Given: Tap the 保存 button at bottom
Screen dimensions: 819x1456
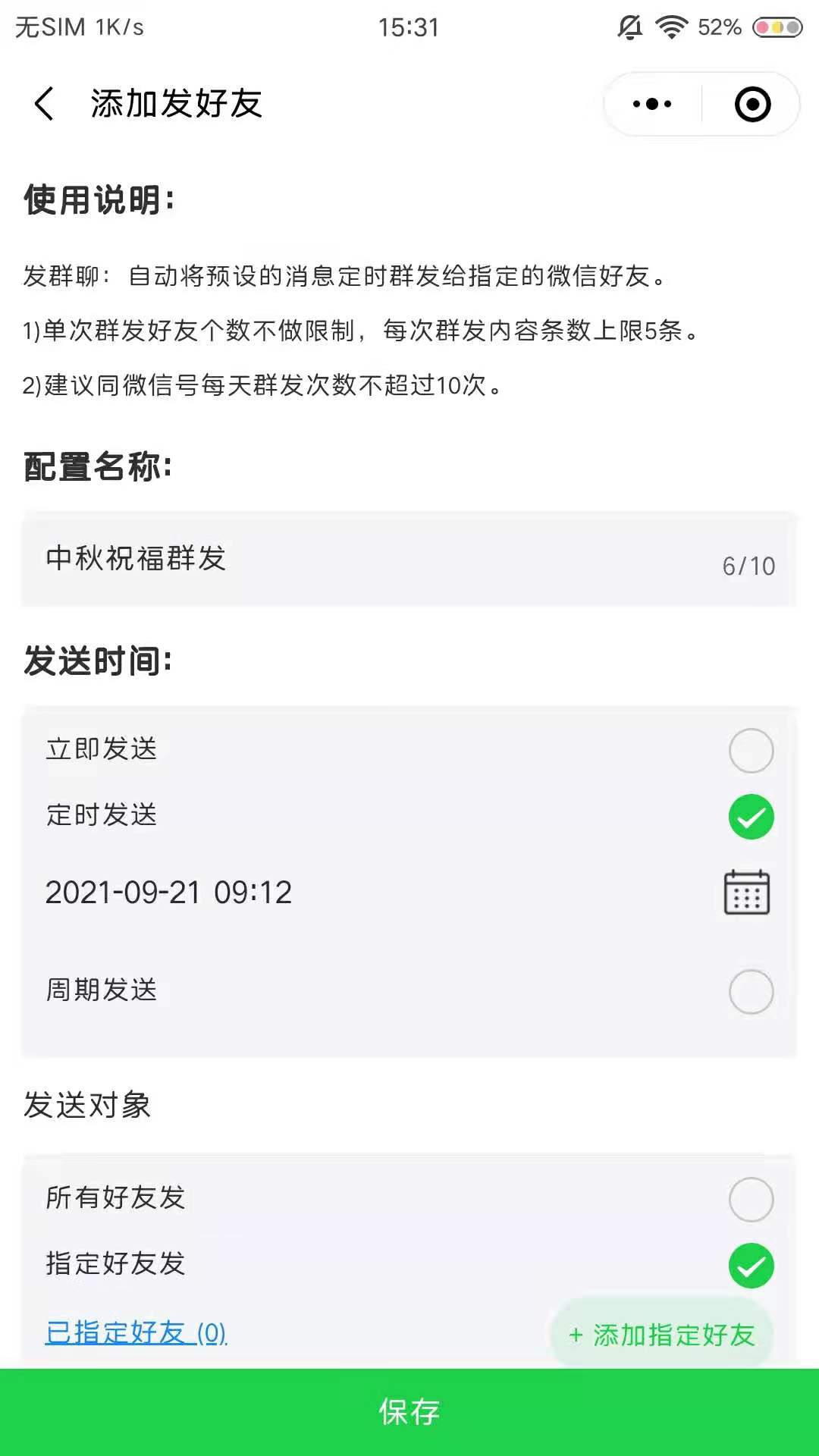Looking at the screenshot, I should [409, 1412].
